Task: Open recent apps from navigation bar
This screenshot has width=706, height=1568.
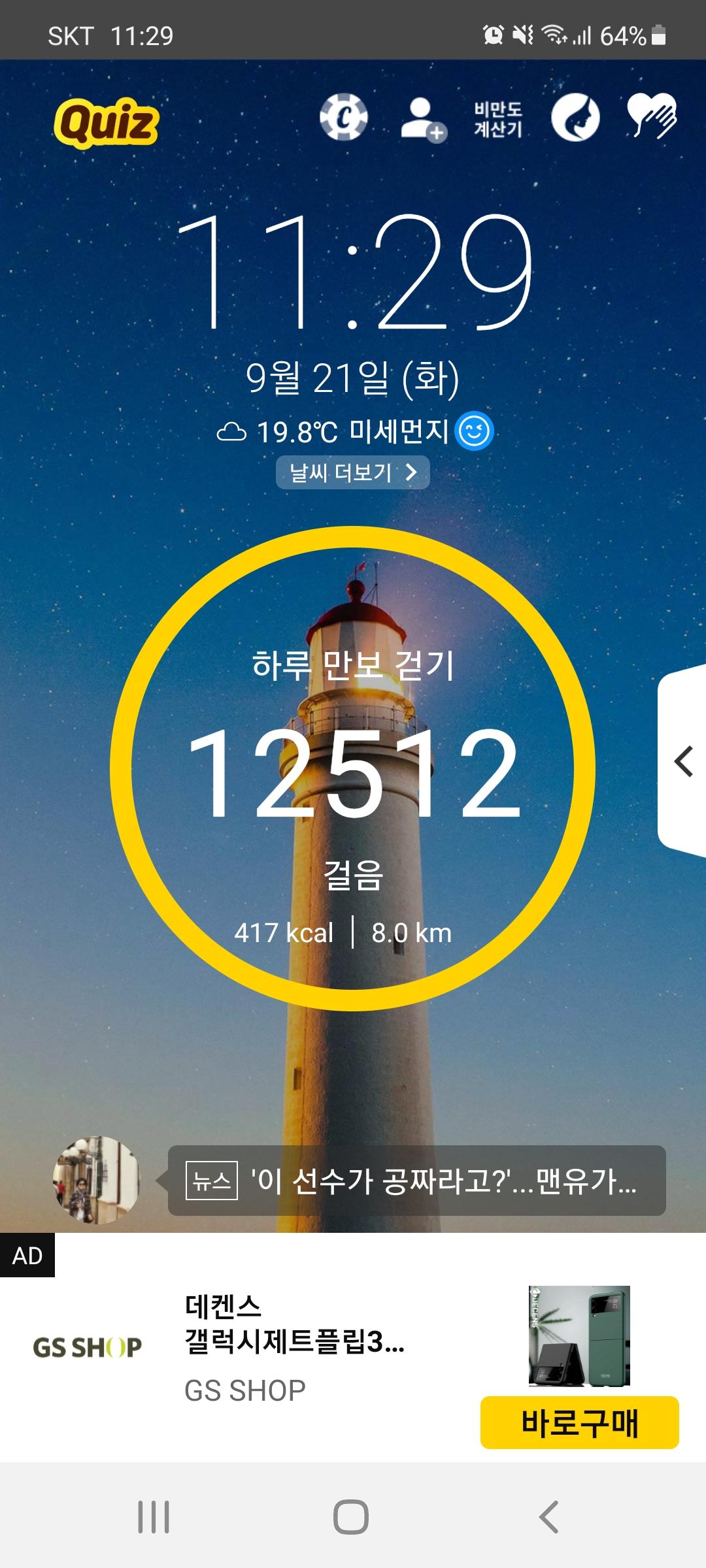Action: click(x=154, y=1516)
